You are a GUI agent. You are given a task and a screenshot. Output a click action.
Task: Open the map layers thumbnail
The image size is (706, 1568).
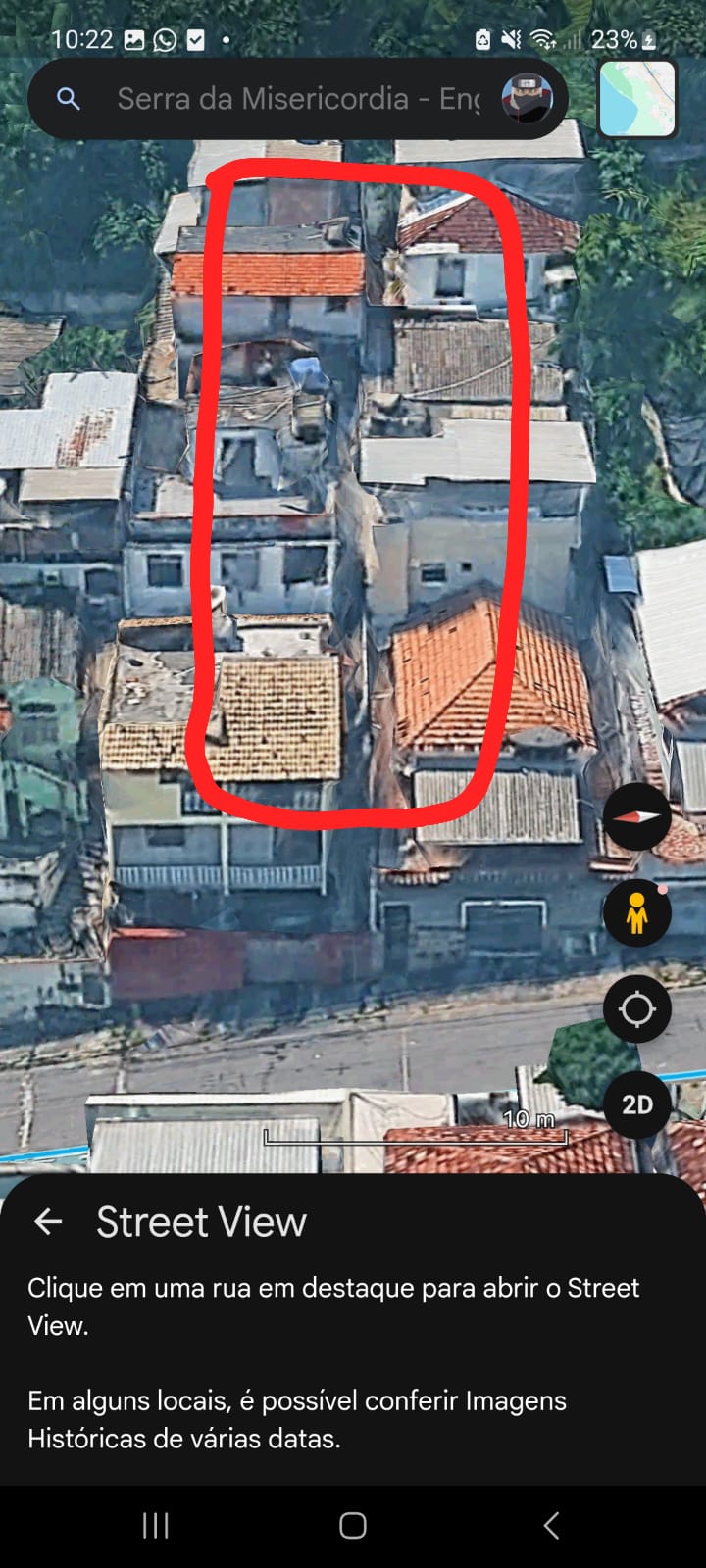[x=637, y=99]
